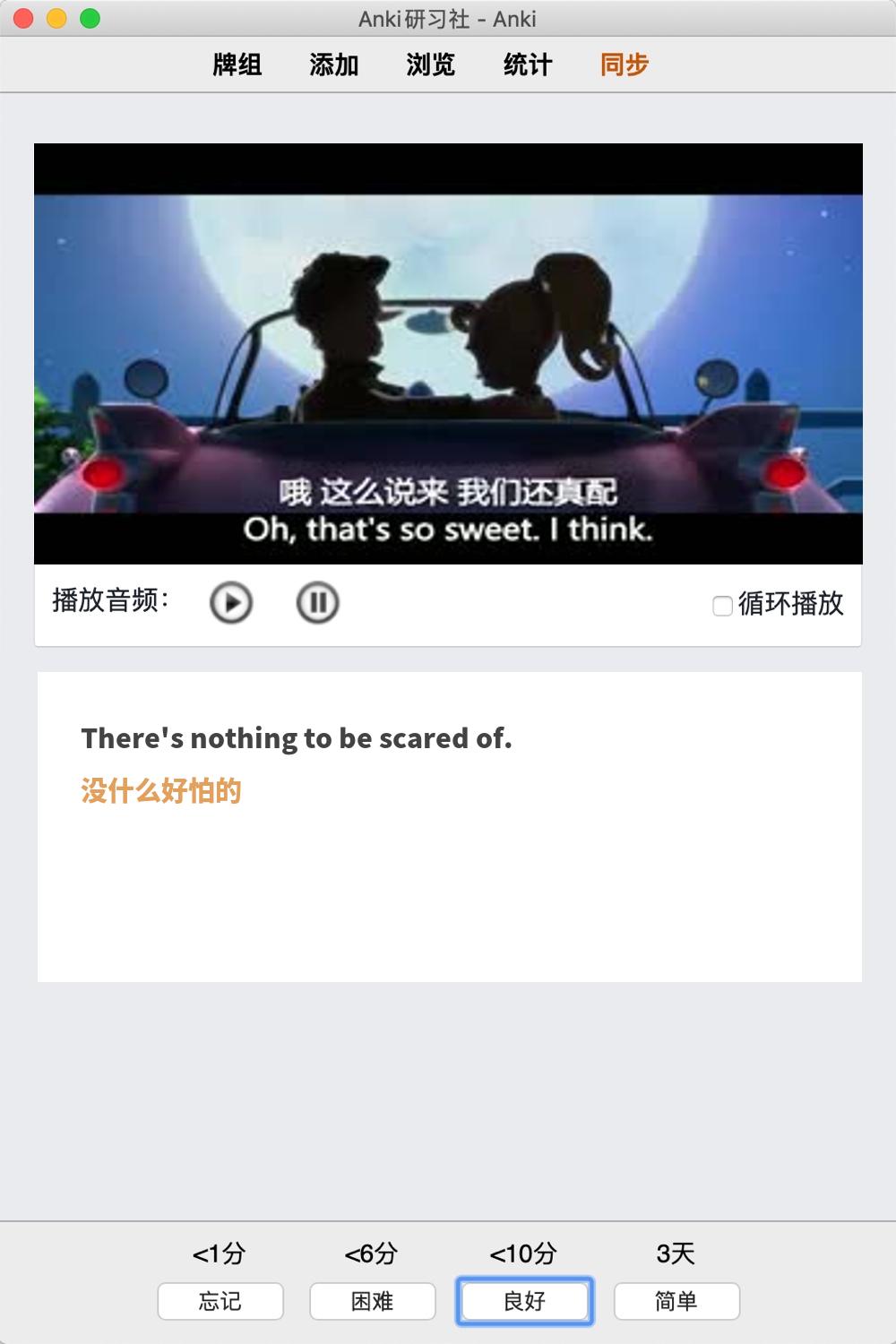The height and width of the screenshot is (1344, 896).
Task: Tap 同步 to sync
Action: [625, 65]
